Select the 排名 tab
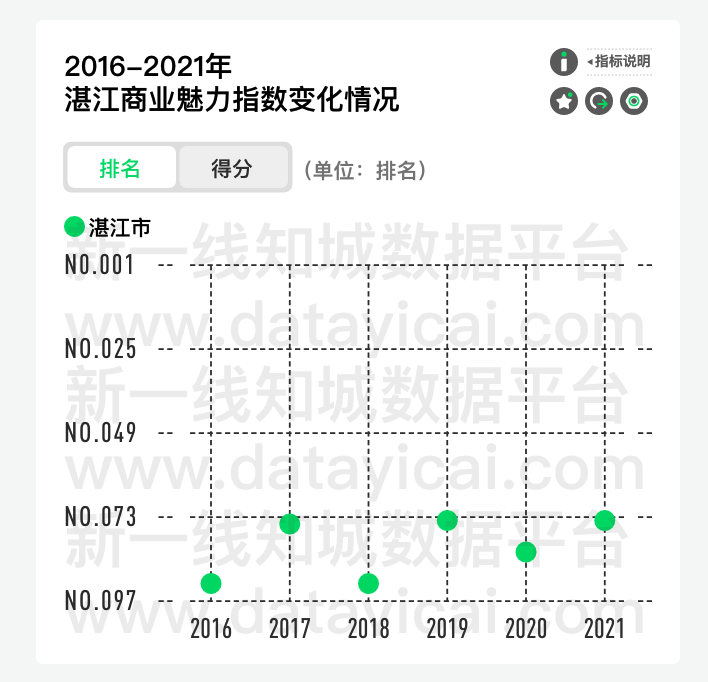708x682 pixels. click(121, 168)
